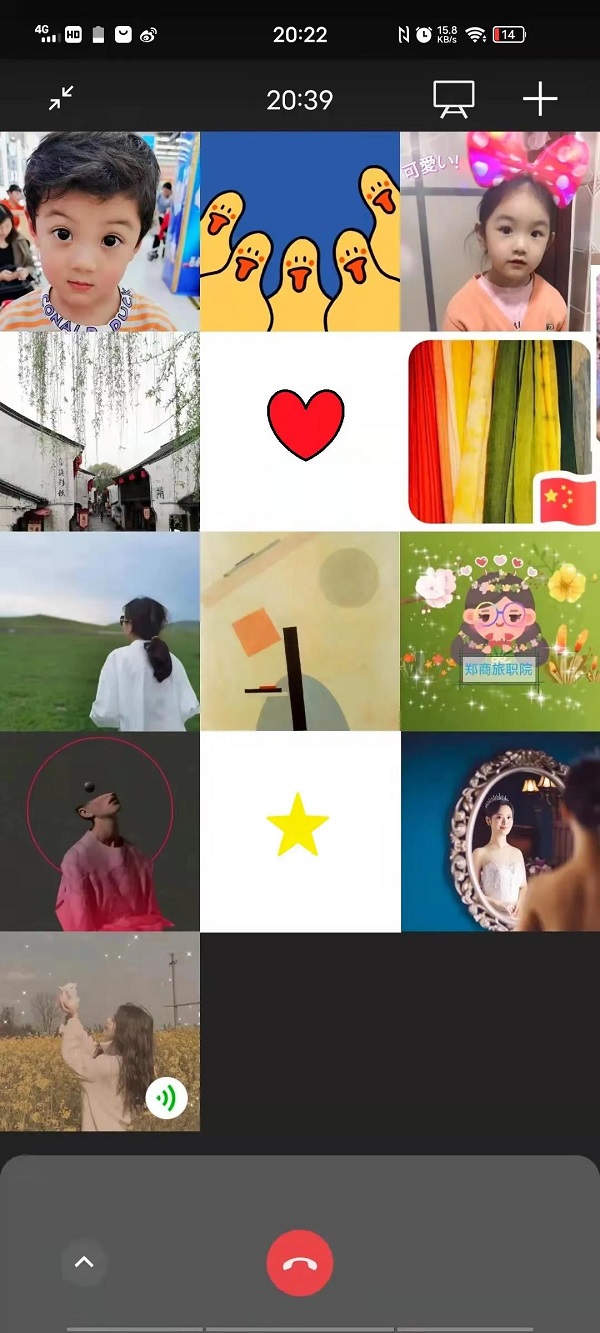Open the screen sharing option
Image resolution: width=600 pixels, height=1333 pixels.
point(453,99)
